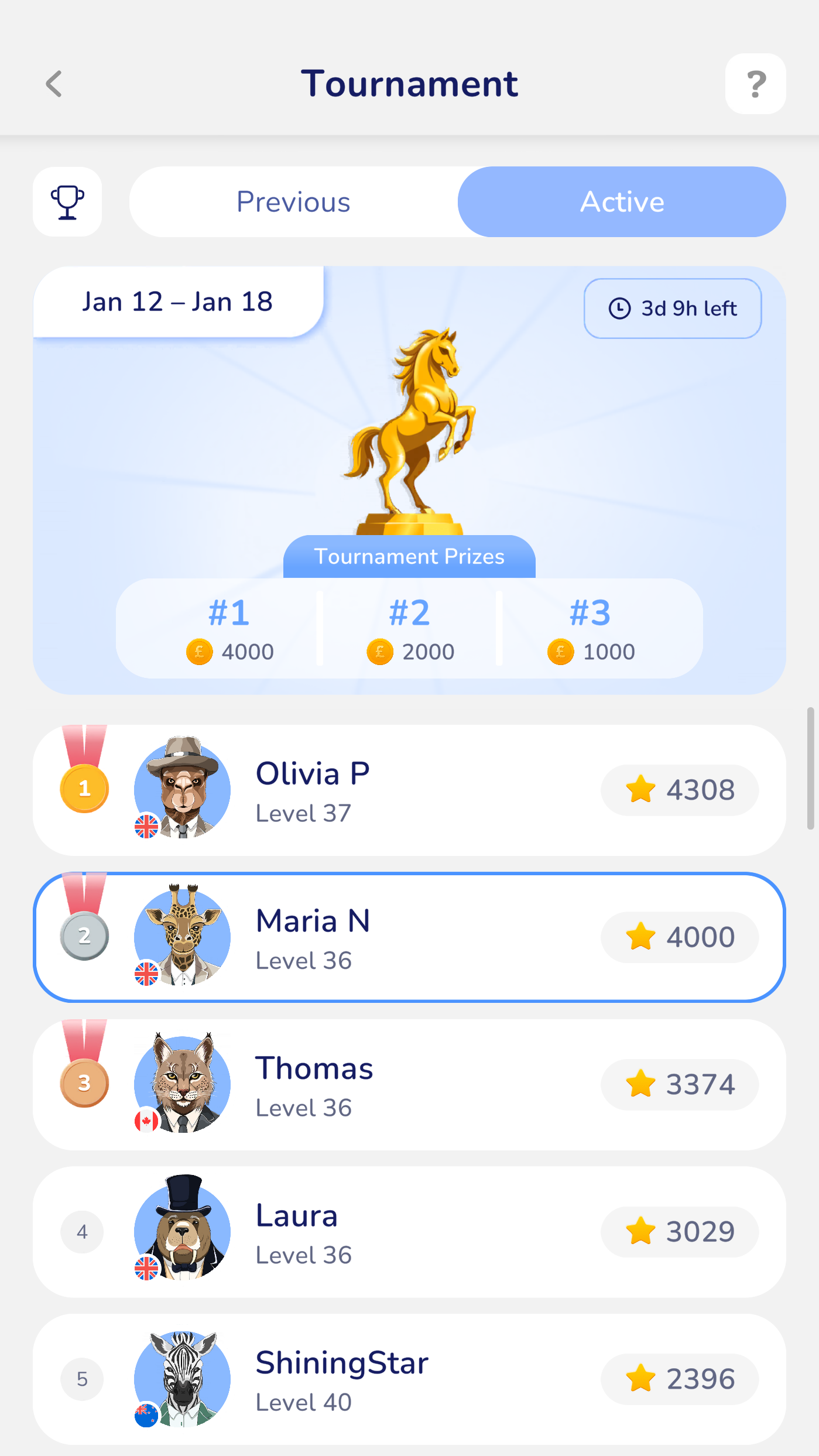Go back using the top-left arrow
This screenshot has height=1456, width=819.
[54, 84]
